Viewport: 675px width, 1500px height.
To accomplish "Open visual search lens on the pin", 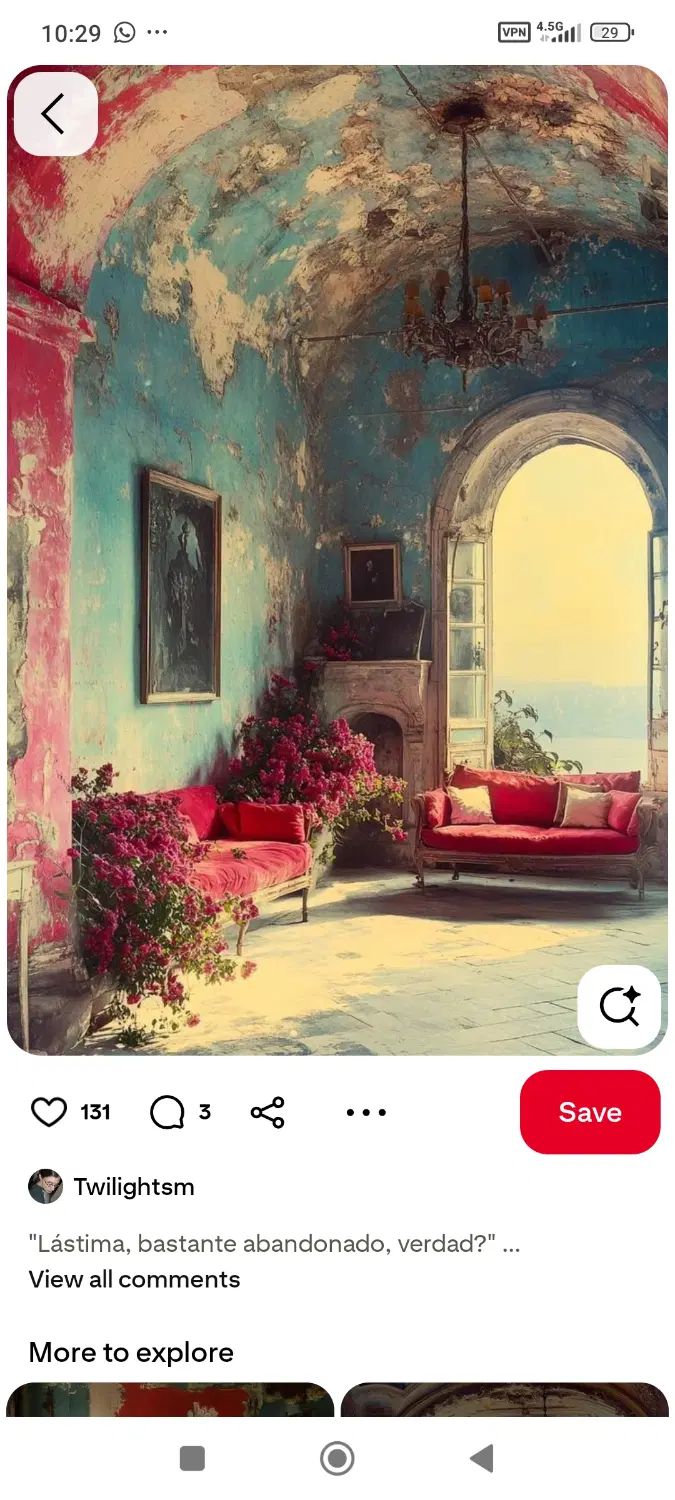I will pyautogui.click(x=619, y=1006).
